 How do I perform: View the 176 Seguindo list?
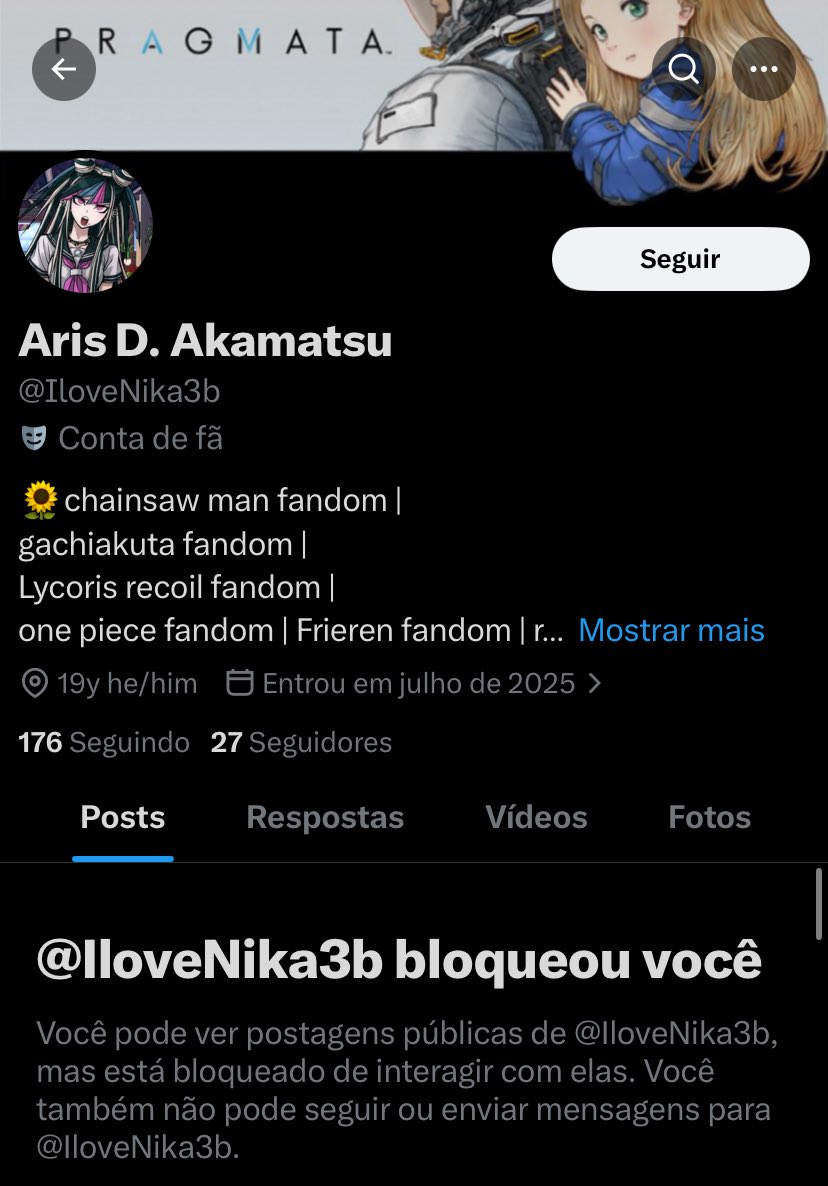pos(104,742)
